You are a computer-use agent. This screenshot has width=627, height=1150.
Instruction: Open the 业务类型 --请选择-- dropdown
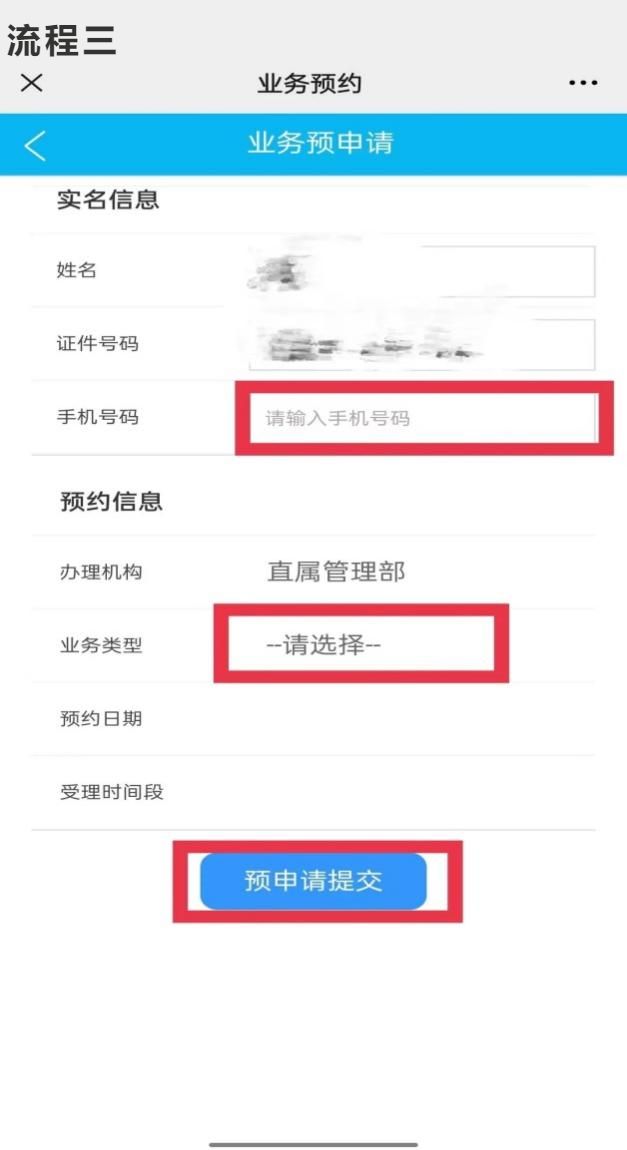360,645
